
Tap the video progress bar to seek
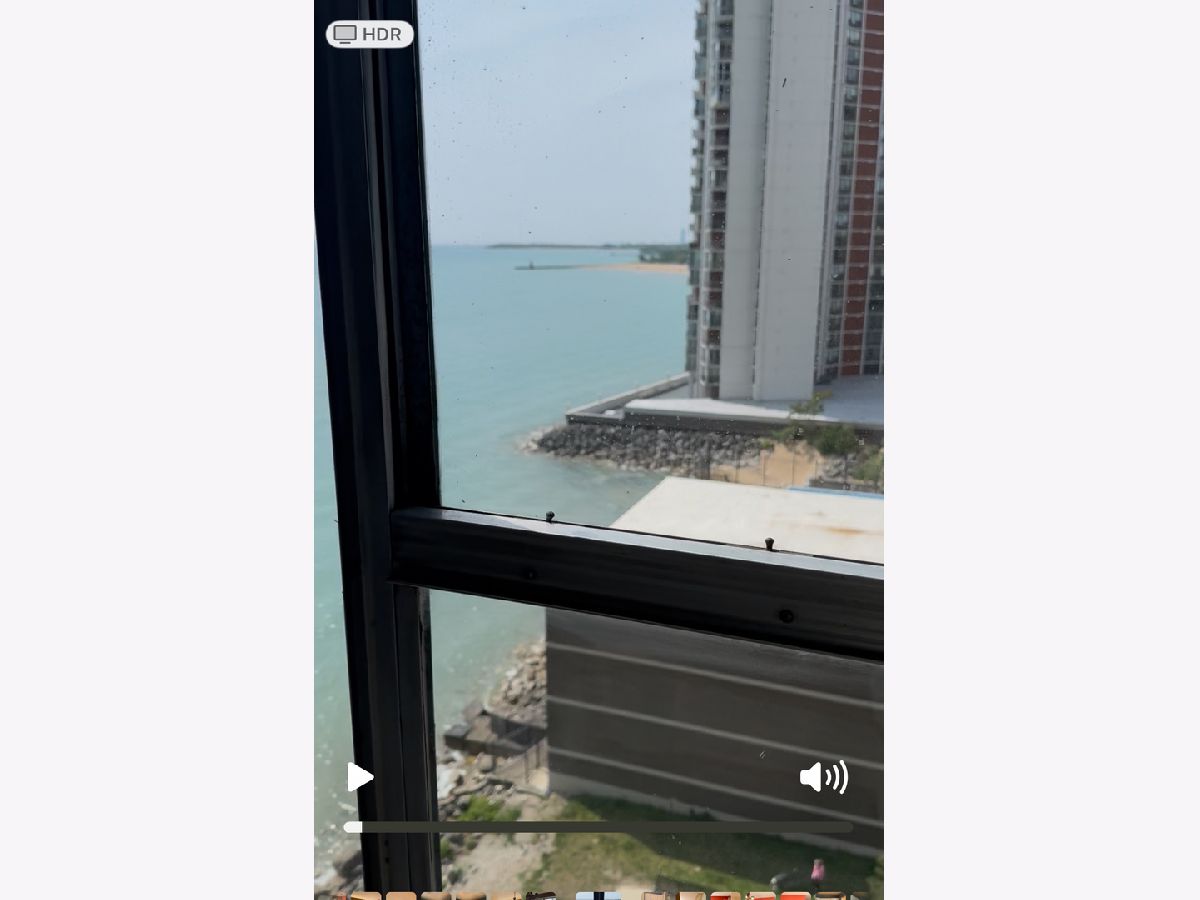coord(598,827)
